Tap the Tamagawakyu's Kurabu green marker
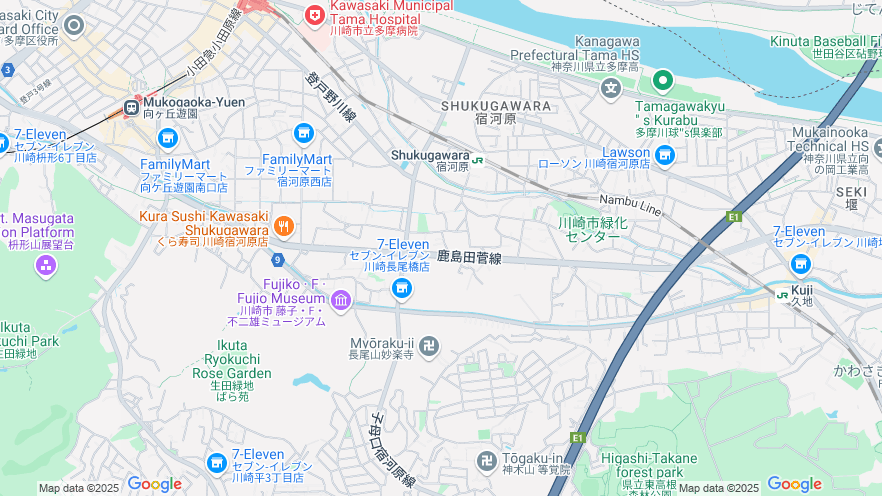The height and width of the screenshot is (496, 882). (662, 80)
